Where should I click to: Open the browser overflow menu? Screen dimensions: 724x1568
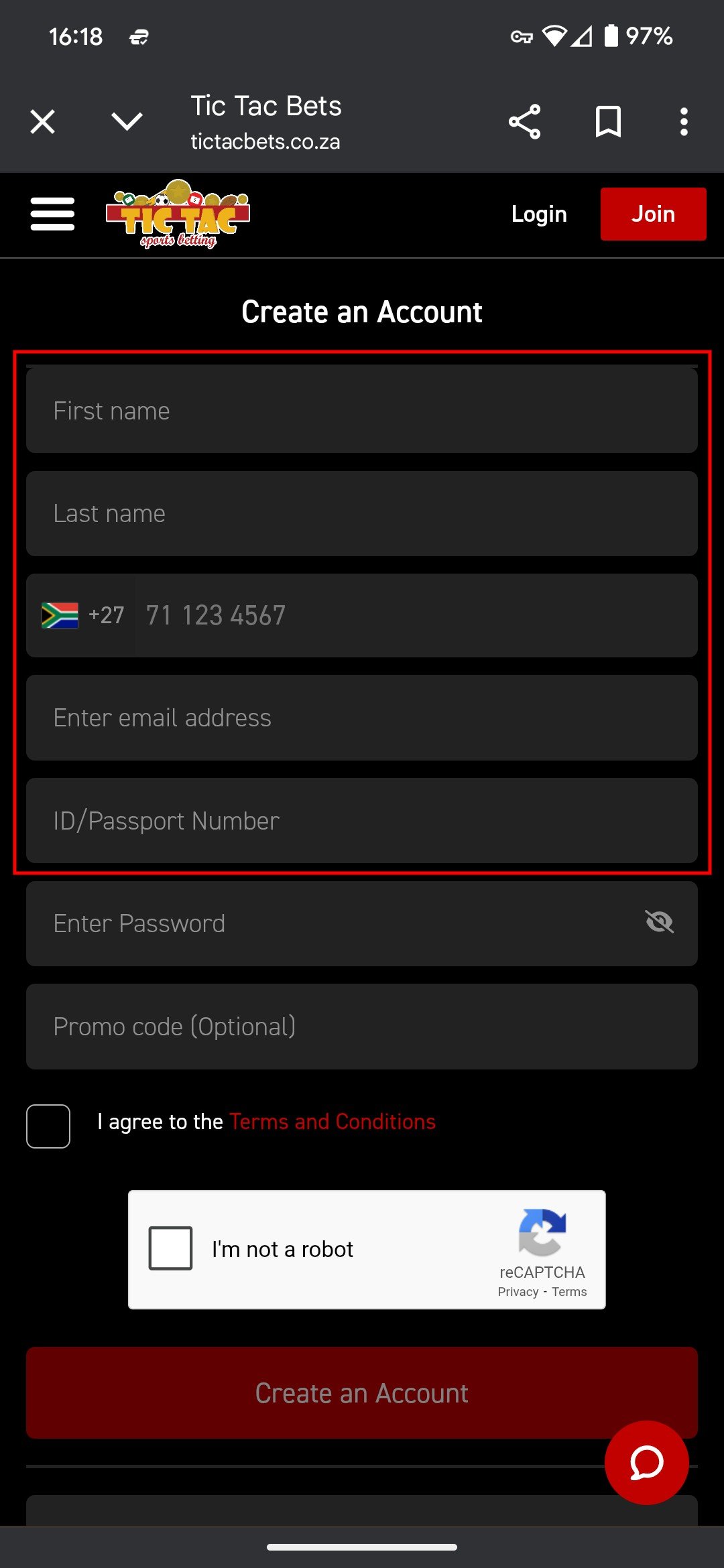[684, 122]
